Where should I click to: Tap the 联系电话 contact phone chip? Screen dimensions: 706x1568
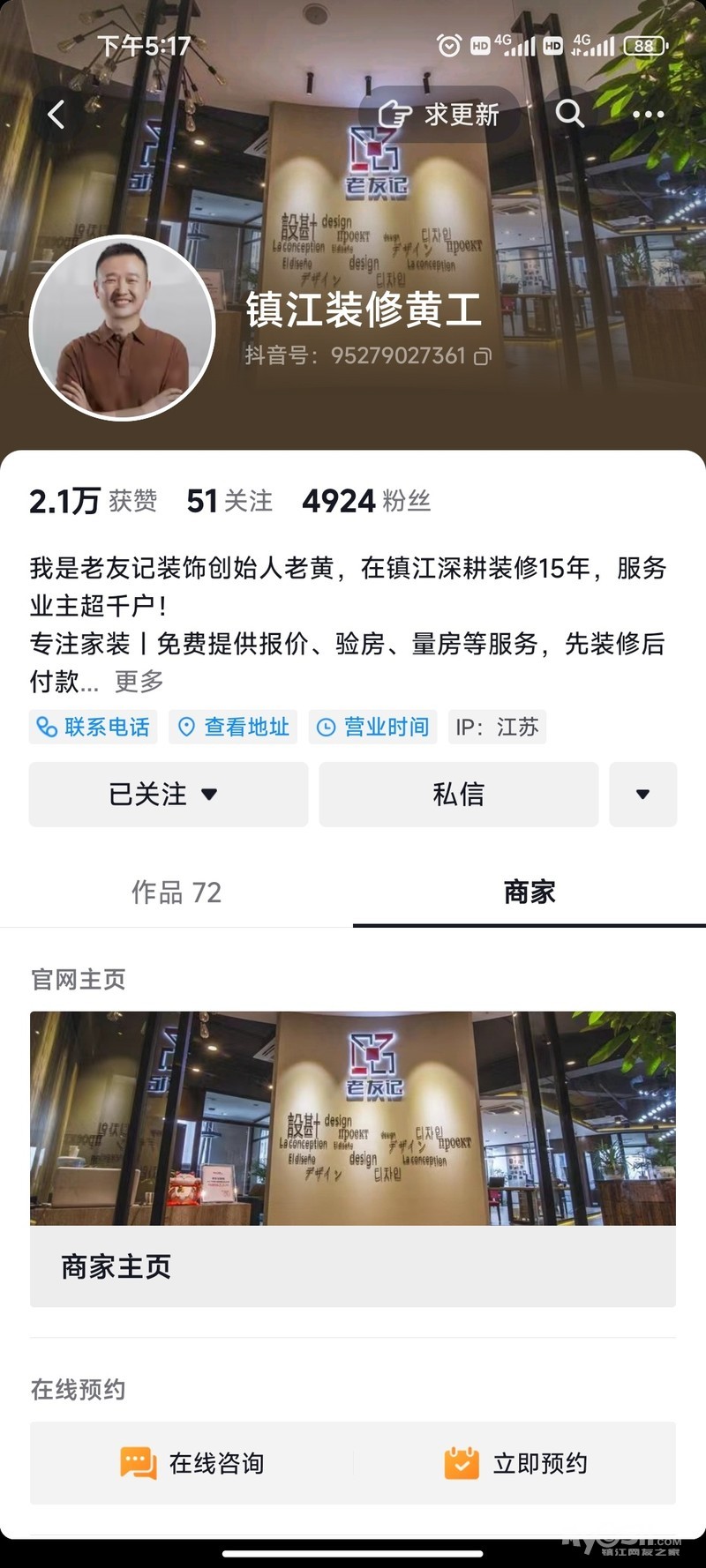[x=94, y=727]
